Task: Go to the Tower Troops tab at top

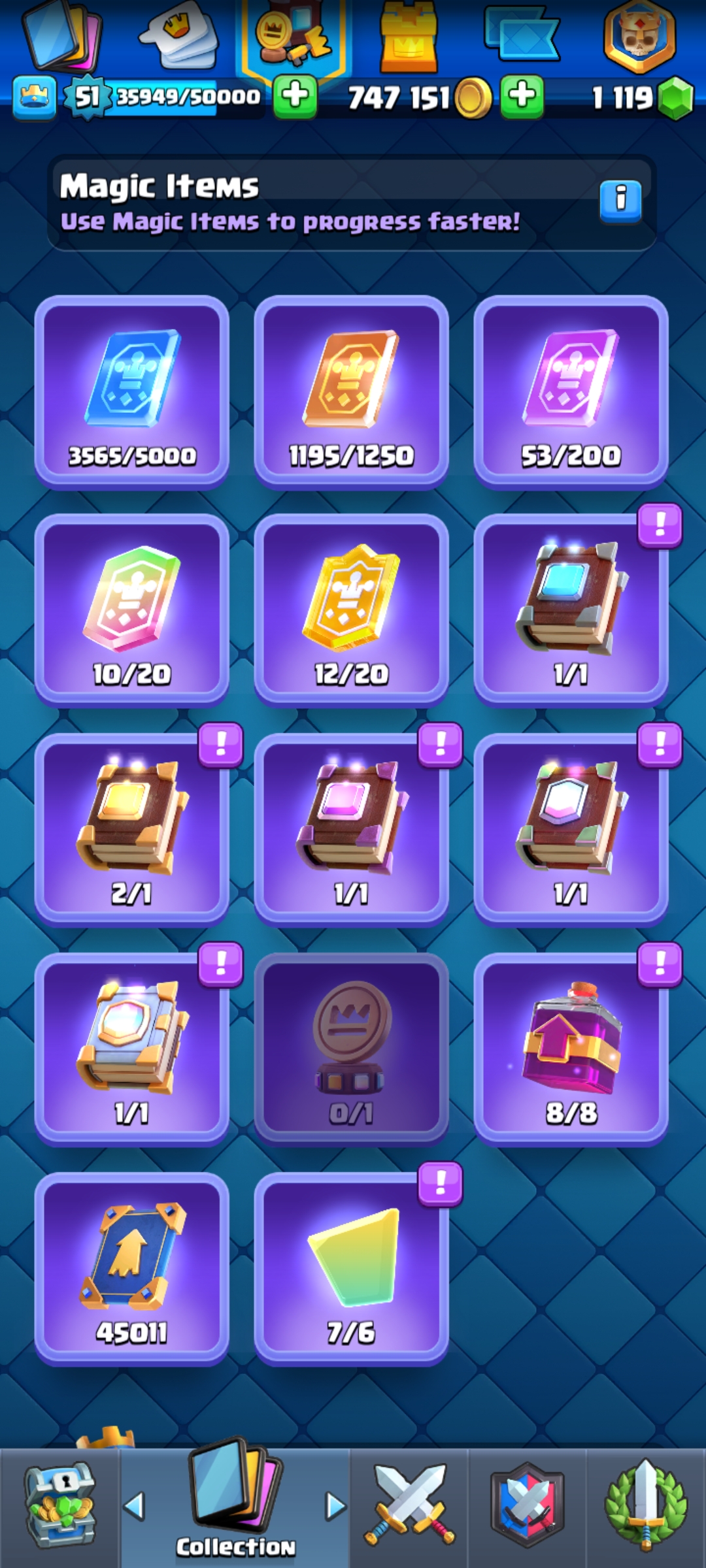Action: click(x=409, y=37)
